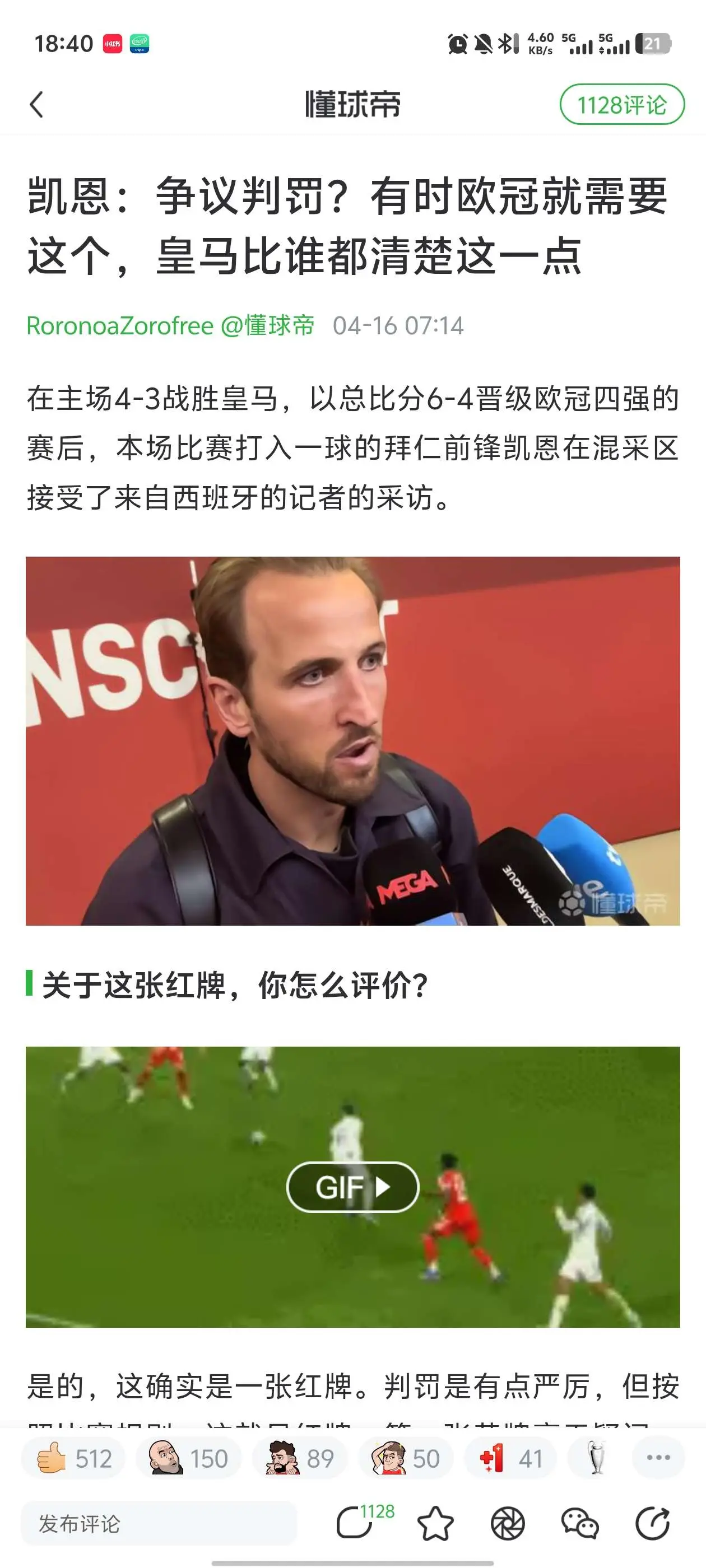Expand more reactions via three dots
Image resolution: width=706 pixels, height=1568 pixels.
click(658, 1458)
